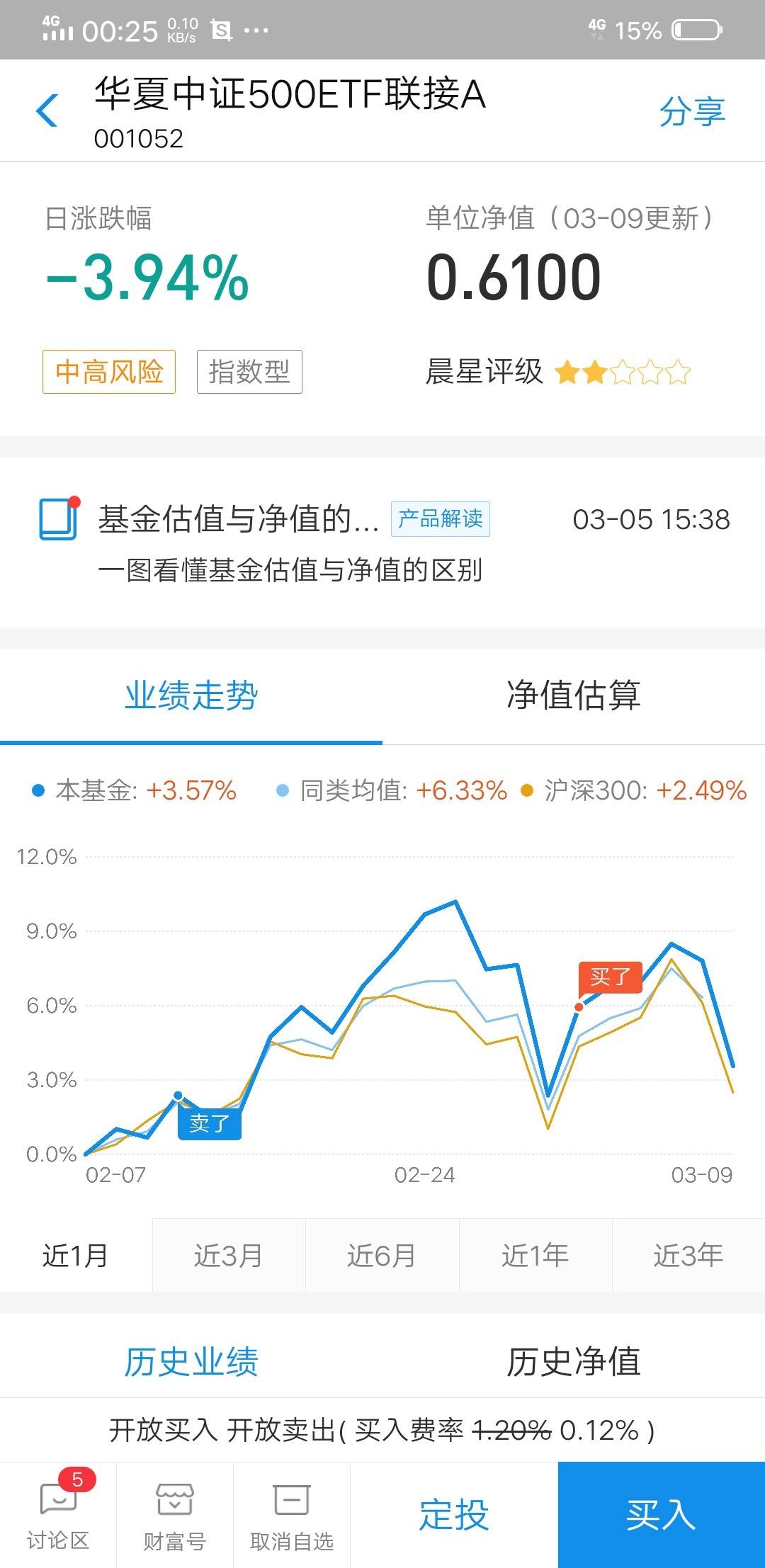Select the 近3年 time range
Screen dimensions: 765x1568
(688, 1256)
